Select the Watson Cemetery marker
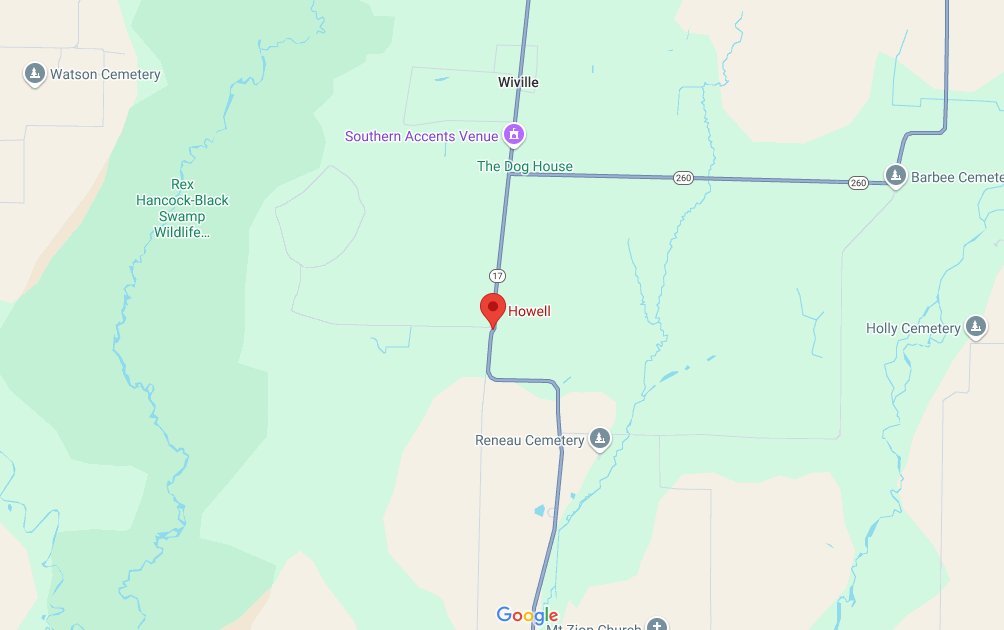 (x=35, y=74)
